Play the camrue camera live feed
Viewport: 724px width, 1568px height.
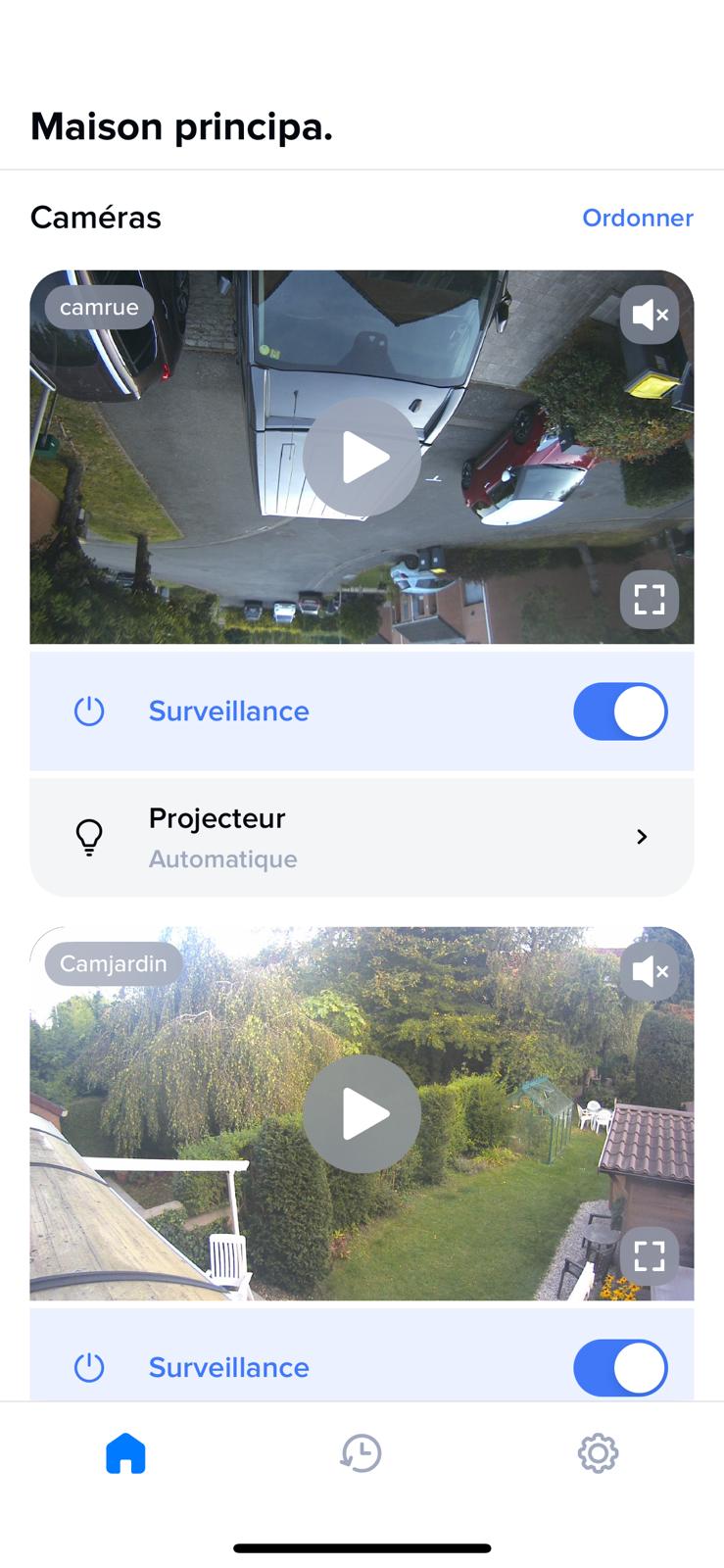tap(362, 457)
